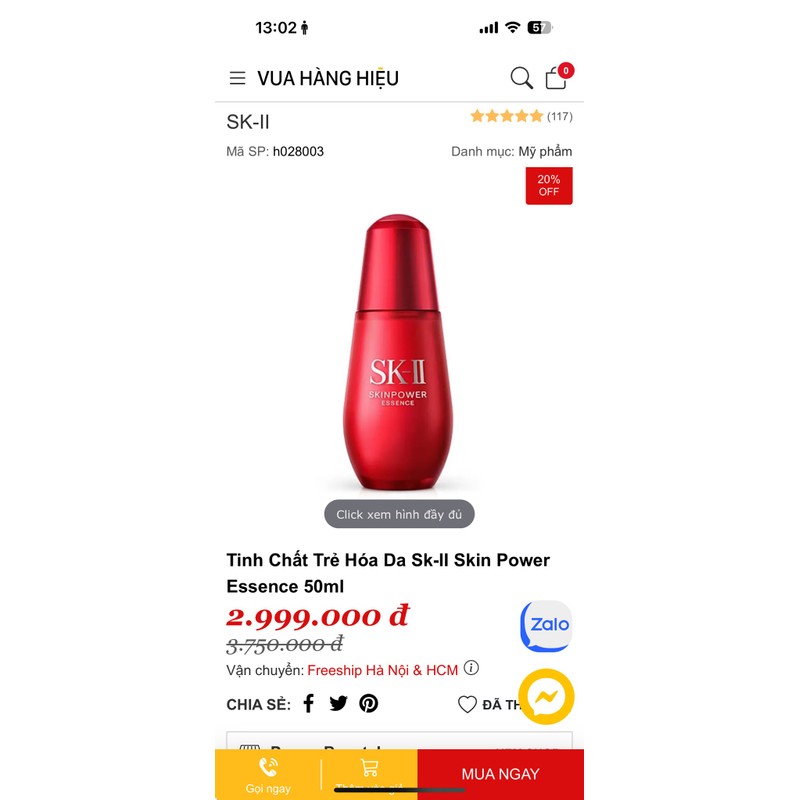The width and height of the screenshot is (800, 800).
Task: Share on Pinterest
Action: [369, 703]
